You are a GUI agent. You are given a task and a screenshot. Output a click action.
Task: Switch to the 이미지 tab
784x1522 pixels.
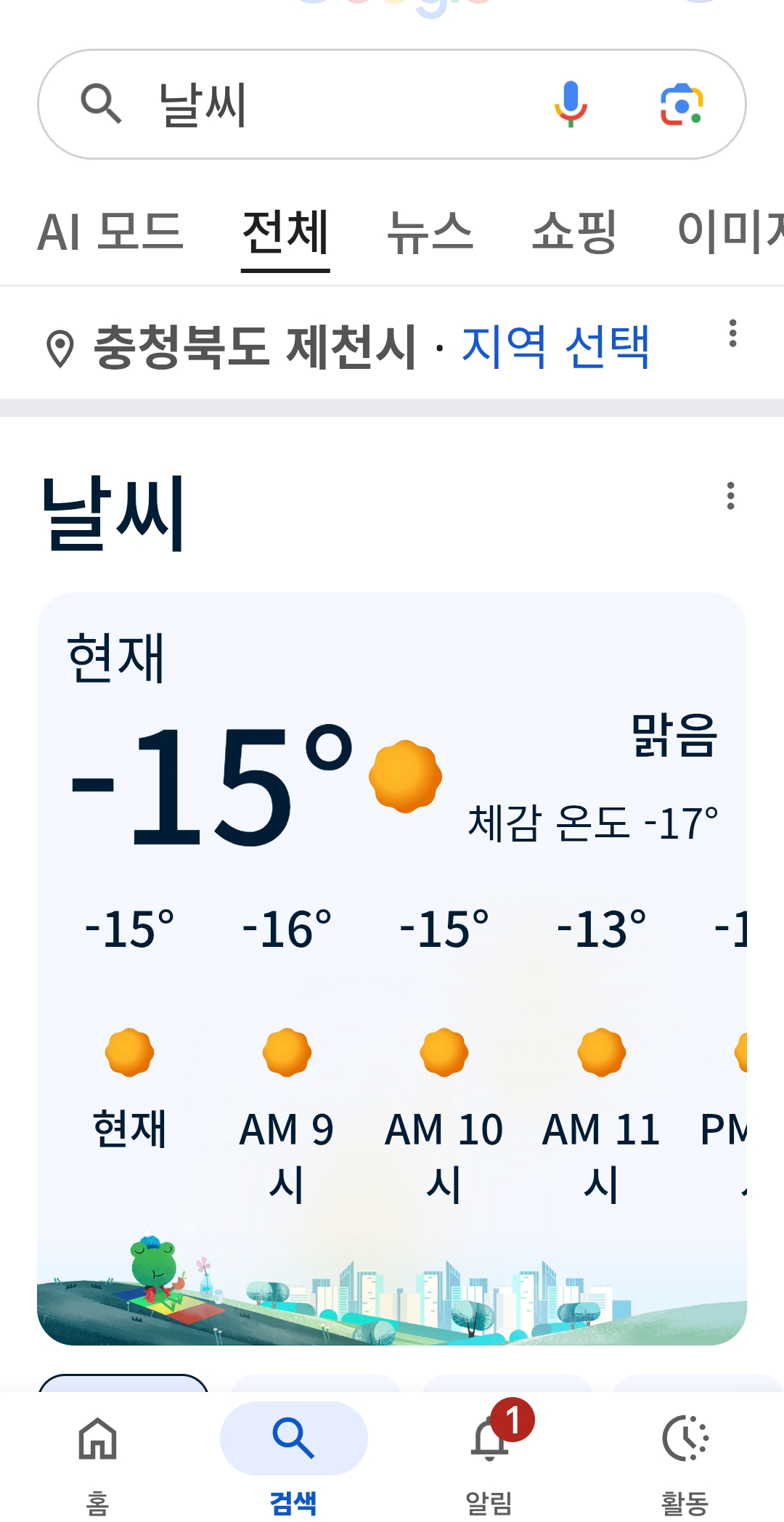(730, 232)
